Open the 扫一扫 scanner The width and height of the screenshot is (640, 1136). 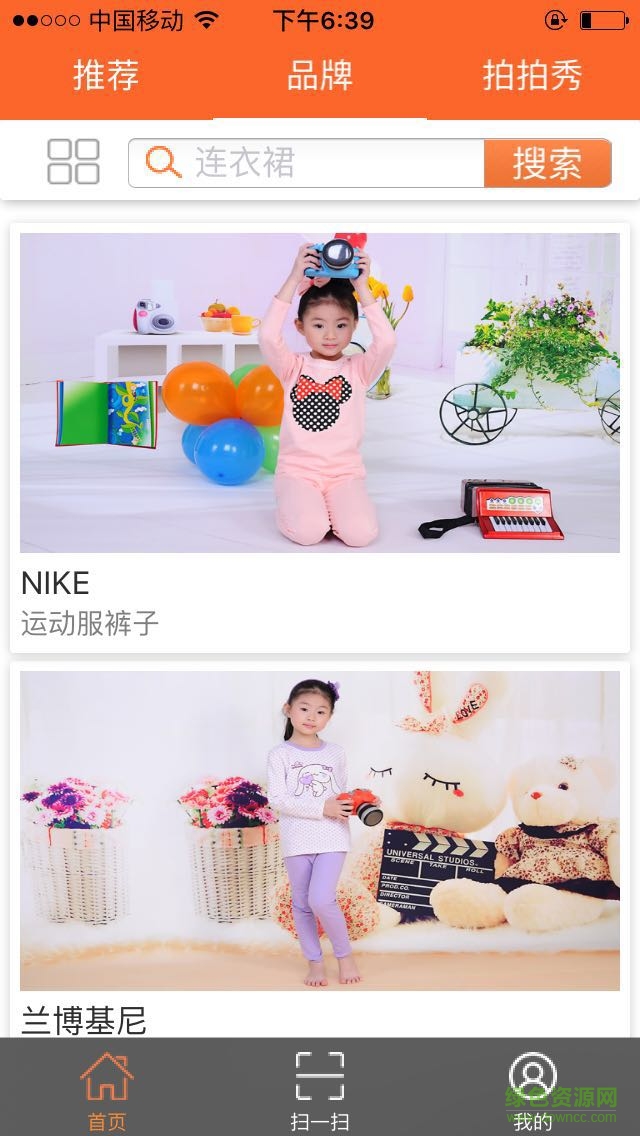[320, 1090]
